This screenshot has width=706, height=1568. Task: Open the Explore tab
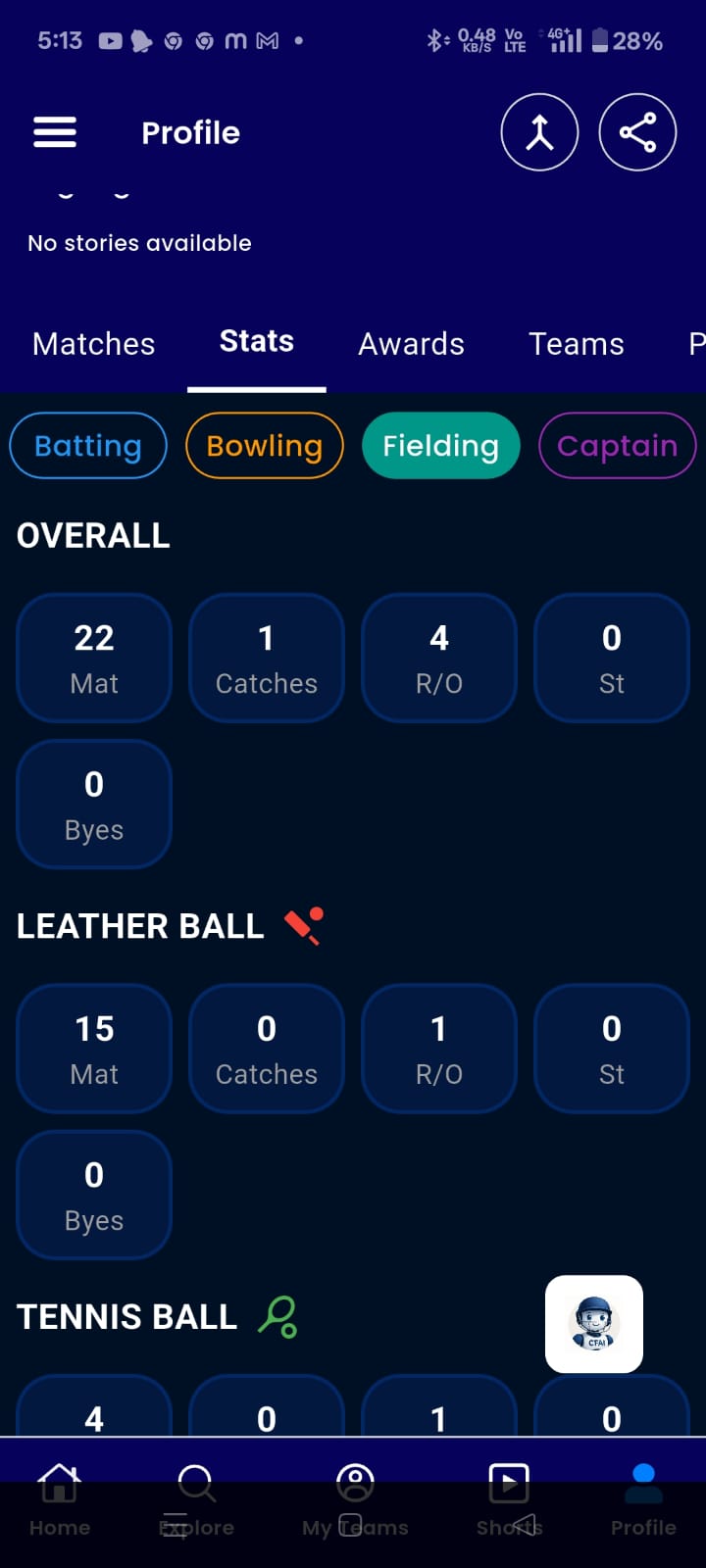coord(197,1499)
